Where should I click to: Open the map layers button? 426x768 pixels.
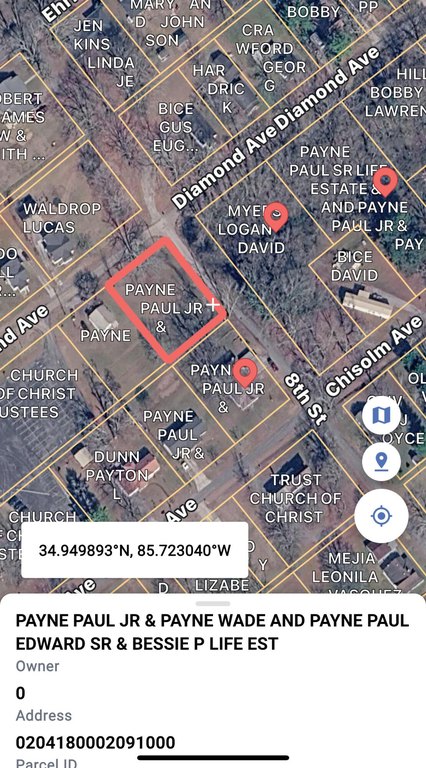point(381,416)
